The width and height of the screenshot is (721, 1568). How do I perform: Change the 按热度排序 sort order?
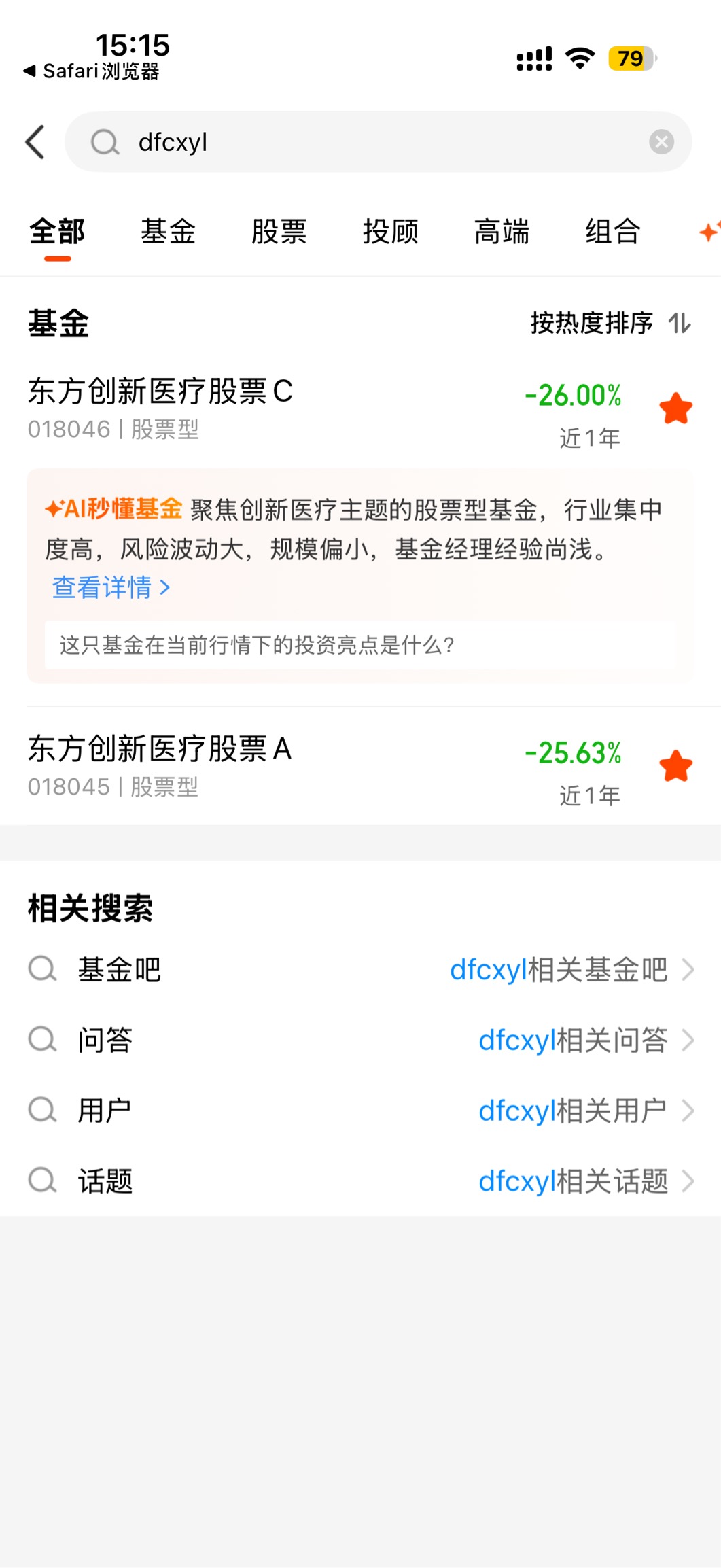tap(610, 324)
